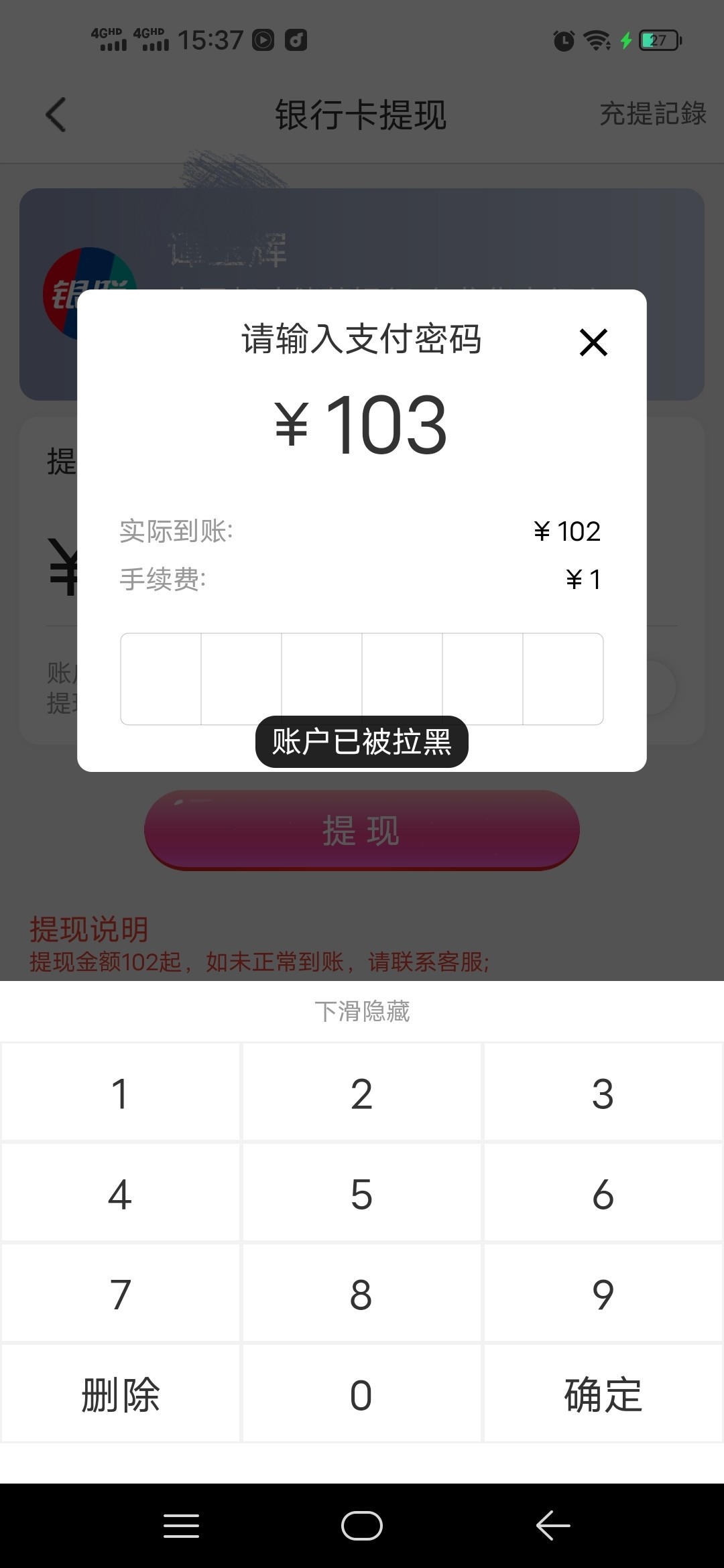Tap the system back button

tap(553, 1526)
